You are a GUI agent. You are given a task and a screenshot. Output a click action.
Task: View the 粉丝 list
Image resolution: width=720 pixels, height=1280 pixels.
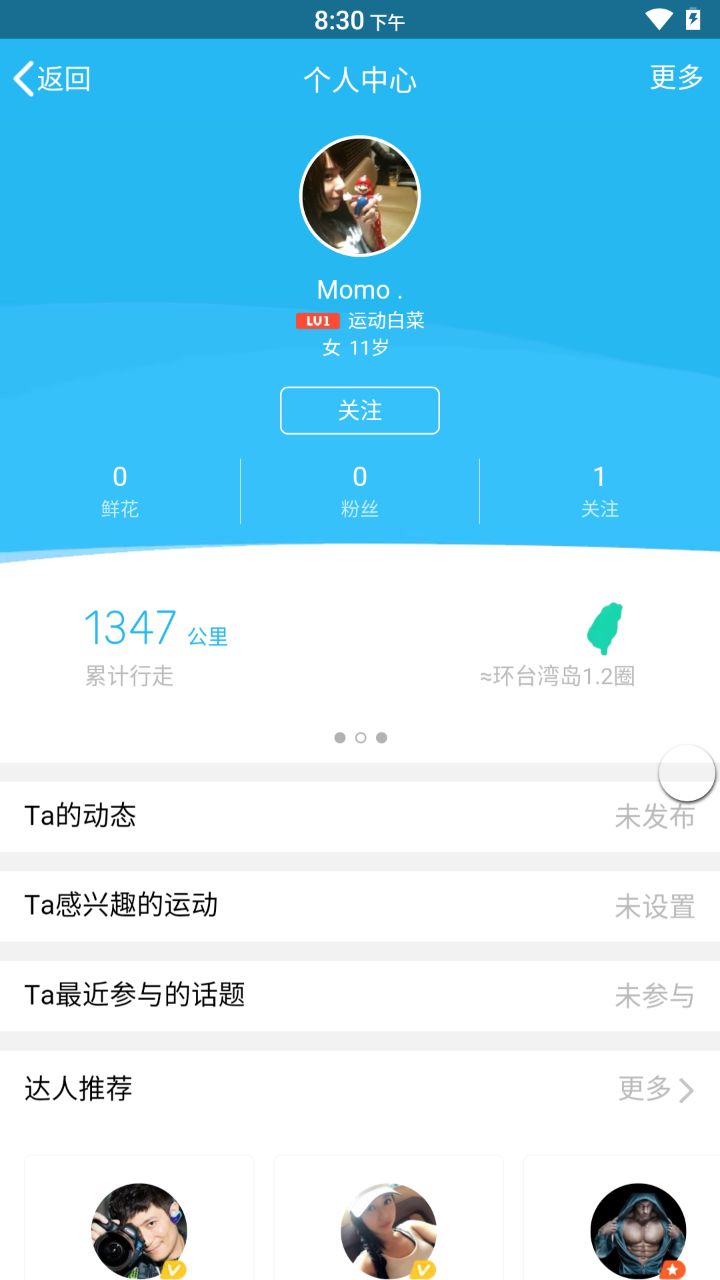(360, 491)
